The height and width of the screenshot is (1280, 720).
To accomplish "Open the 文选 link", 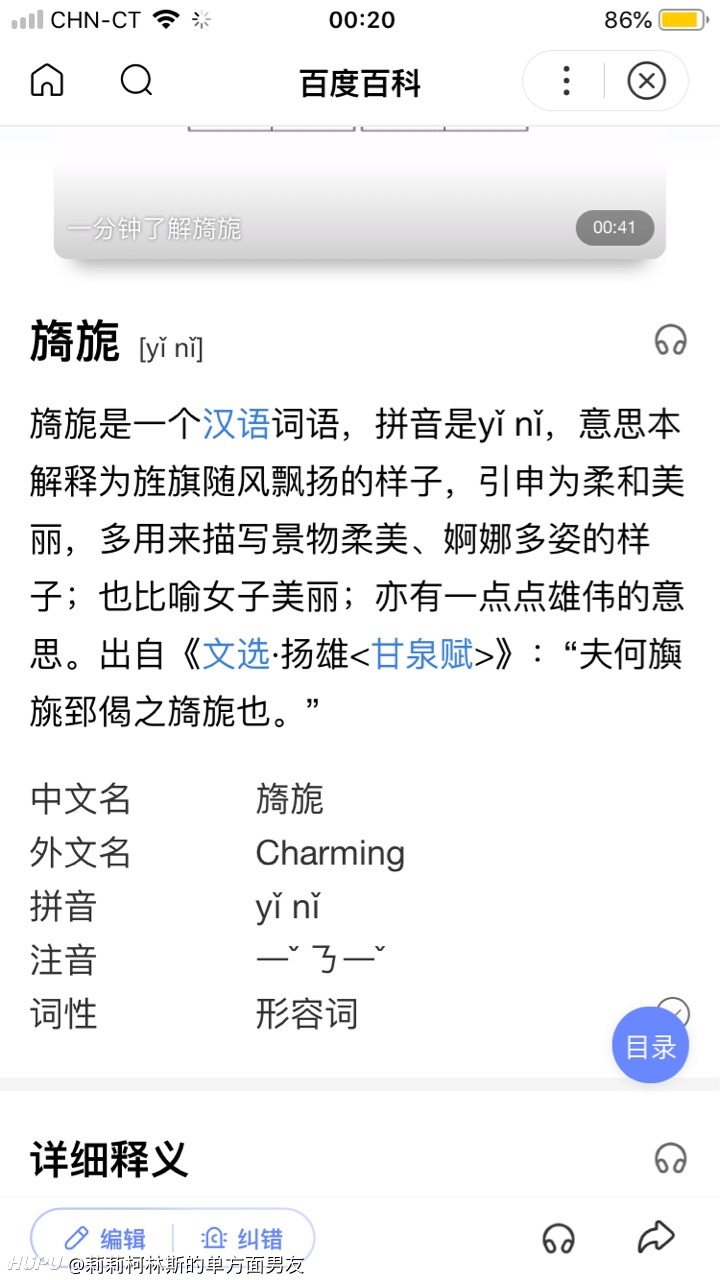I will [x=236, y=655].
